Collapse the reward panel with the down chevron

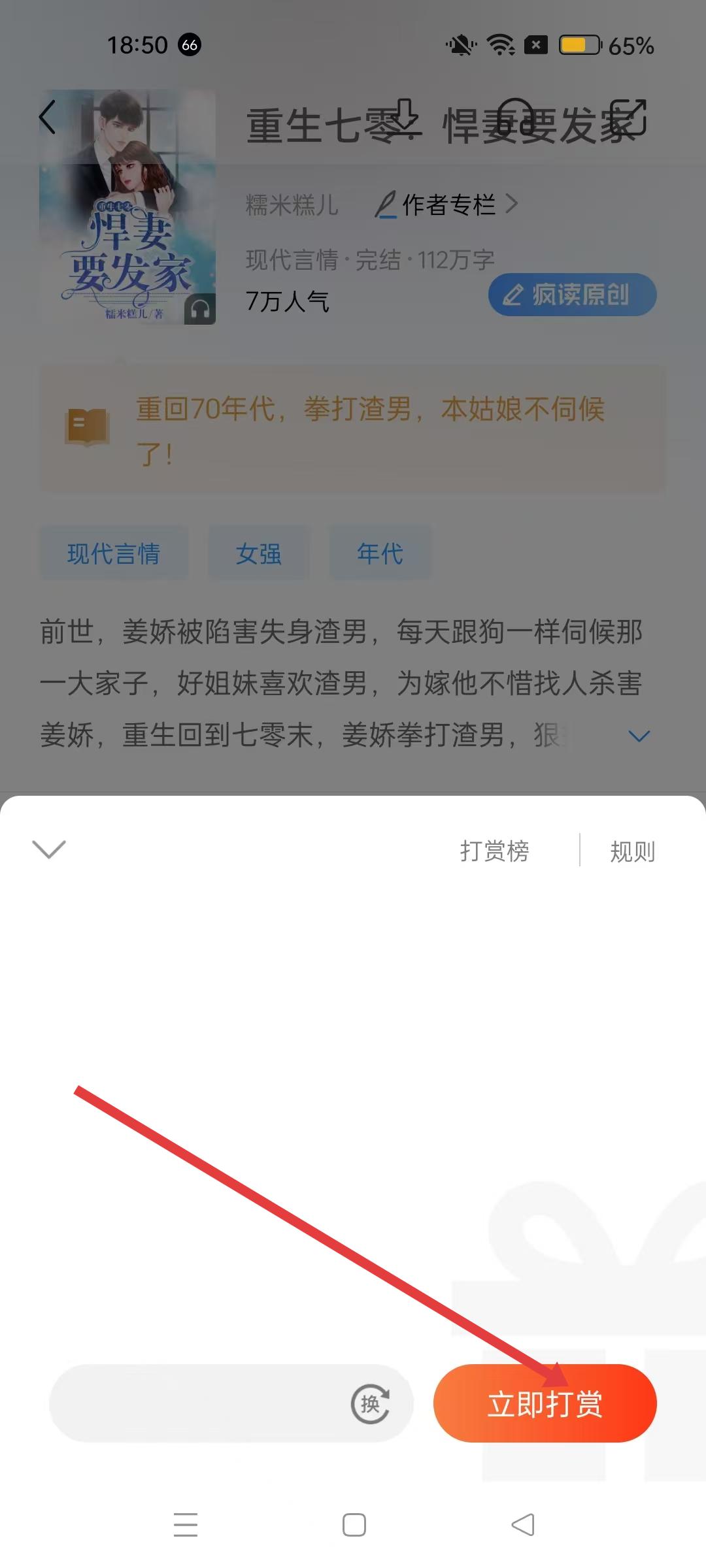click(49, 849)
